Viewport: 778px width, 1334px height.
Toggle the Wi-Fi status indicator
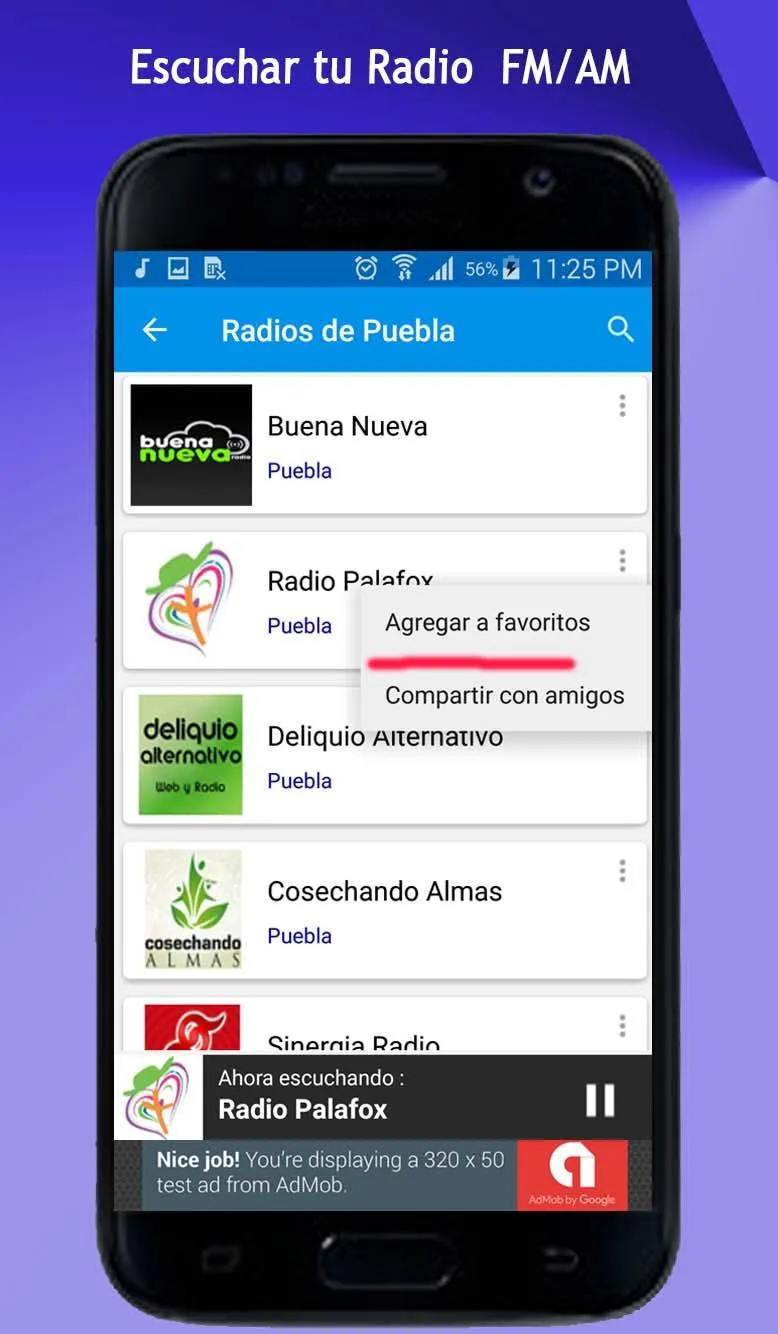pos(403,268)
